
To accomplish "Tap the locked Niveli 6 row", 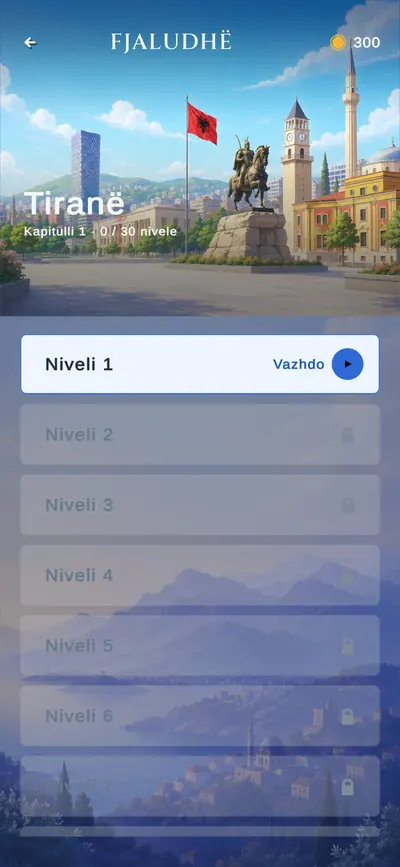I will click(200, 716).
